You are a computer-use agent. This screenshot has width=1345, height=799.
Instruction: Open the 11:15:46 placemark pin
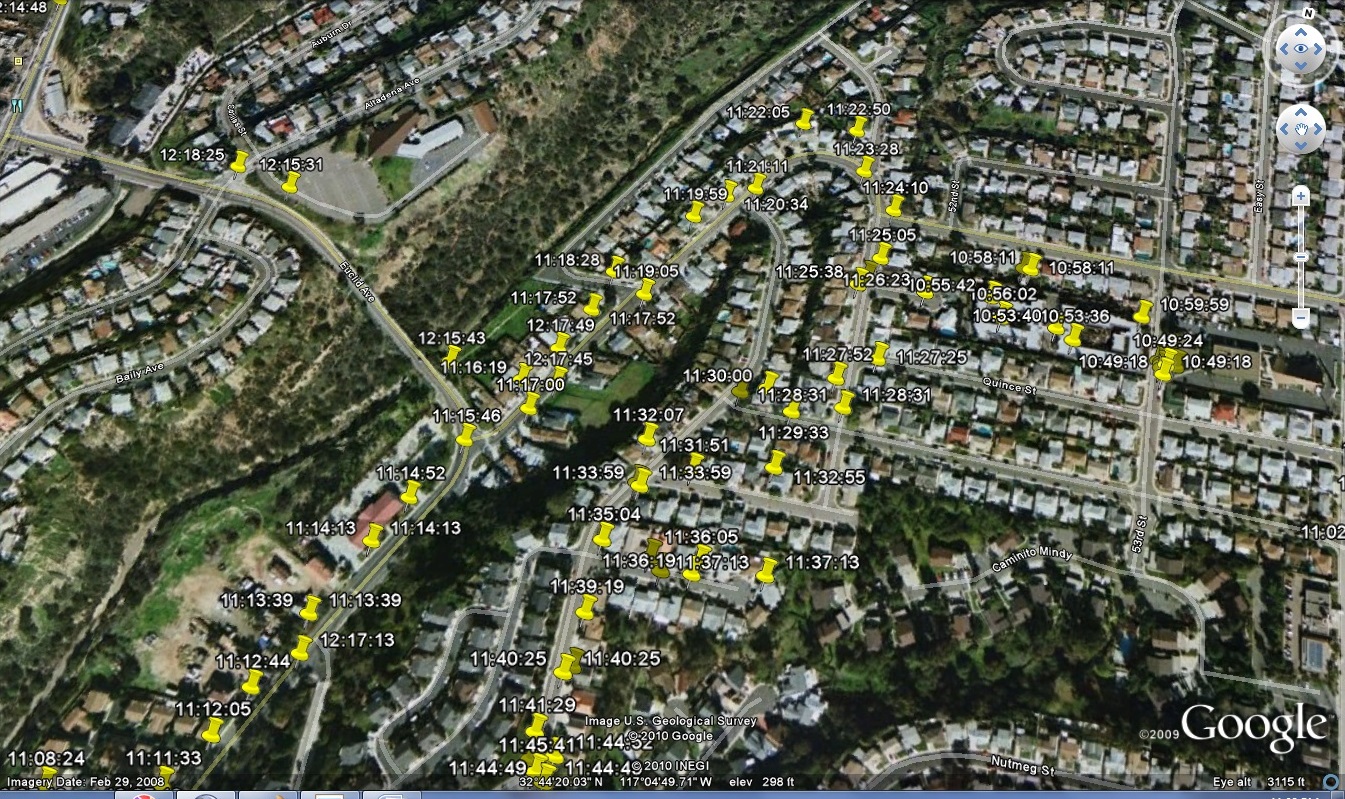[466, 434]
